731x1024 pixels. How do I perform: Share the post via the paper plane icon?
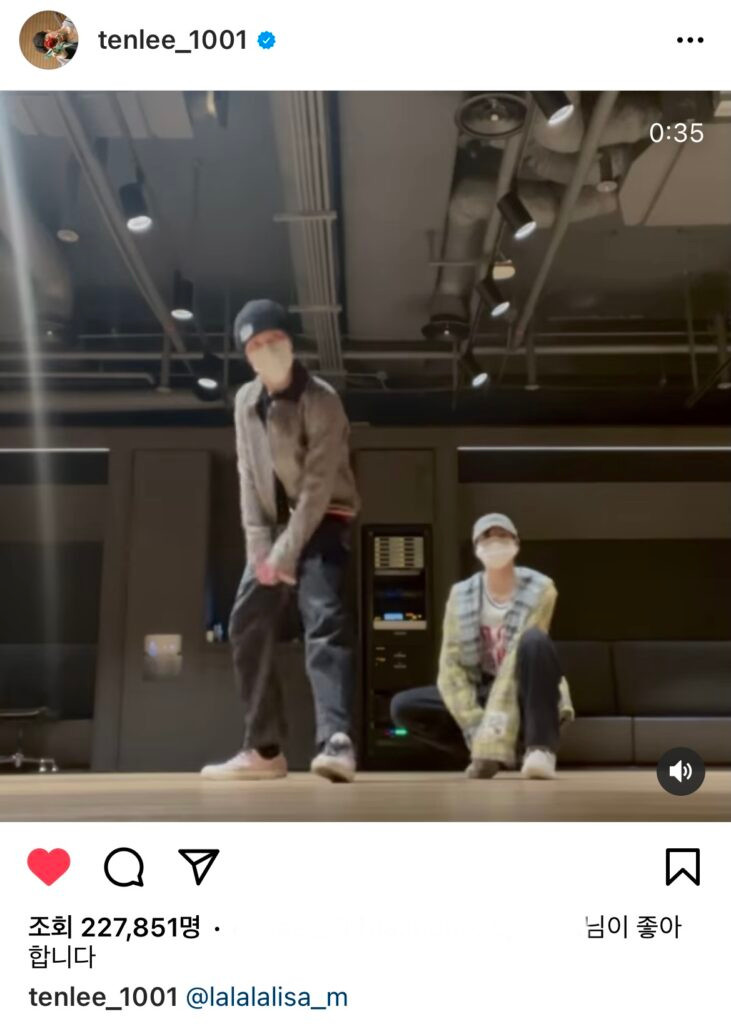pyautogui.click(x=198, y=866)
